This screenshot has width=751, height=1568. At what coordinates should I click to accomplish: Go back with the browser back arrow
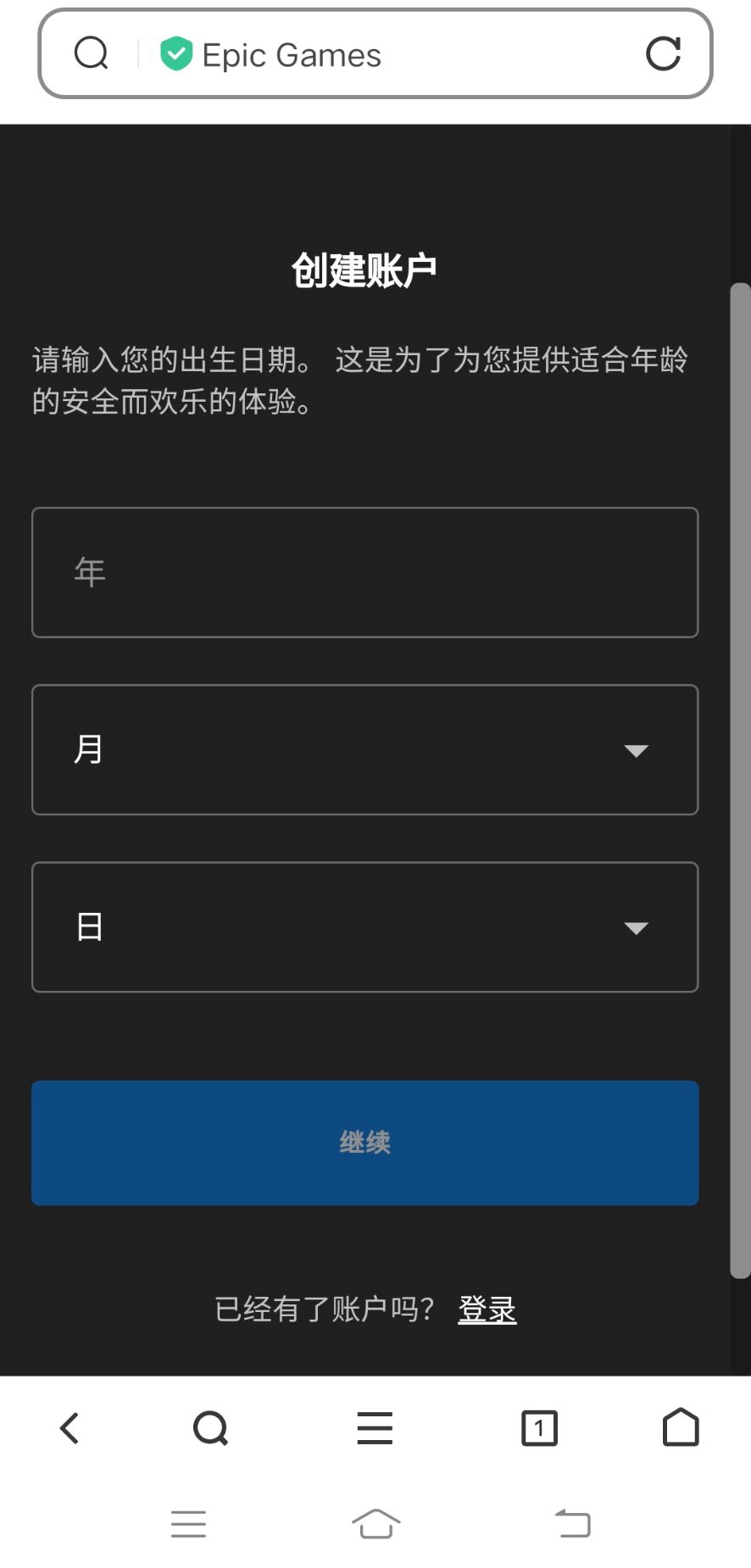click(x=70, y=1428)
